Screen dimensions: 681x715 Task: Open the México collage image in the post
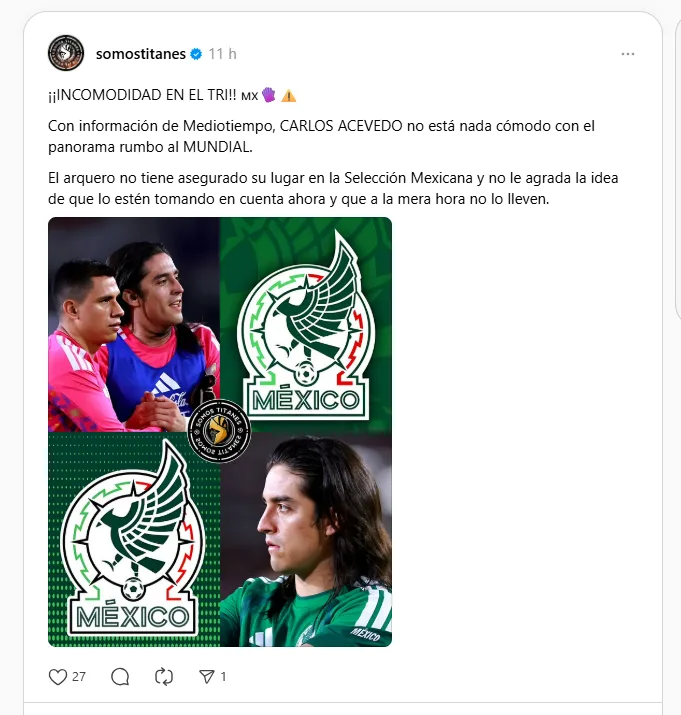point(220,432)
